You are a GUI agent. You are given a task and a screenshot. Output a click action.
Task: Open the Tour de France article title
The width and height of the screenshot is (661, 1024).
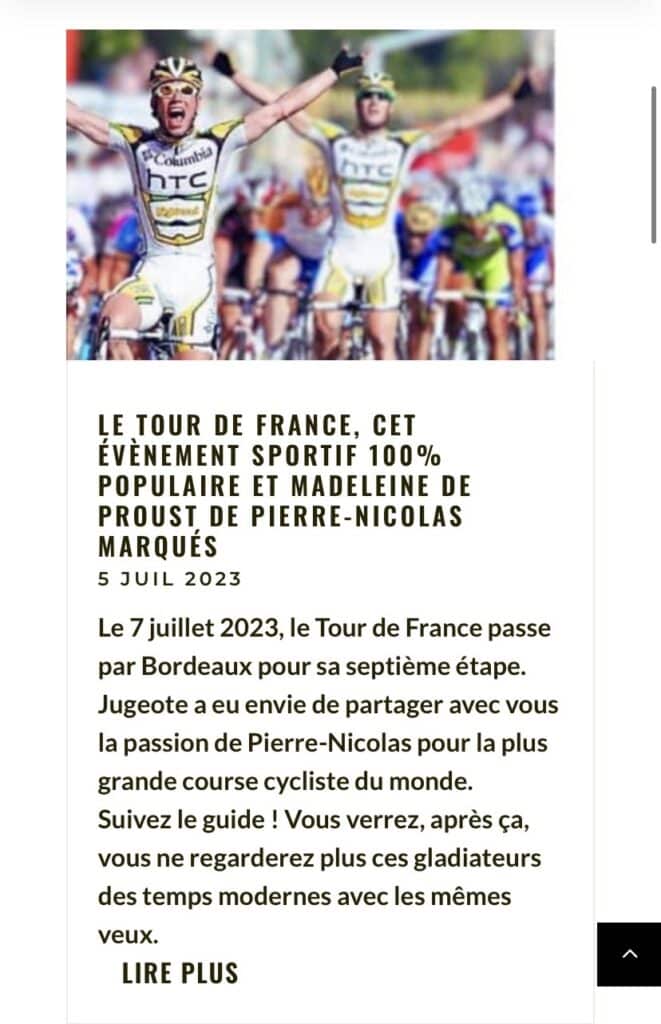pyautogui.click(x=284, y=486)
